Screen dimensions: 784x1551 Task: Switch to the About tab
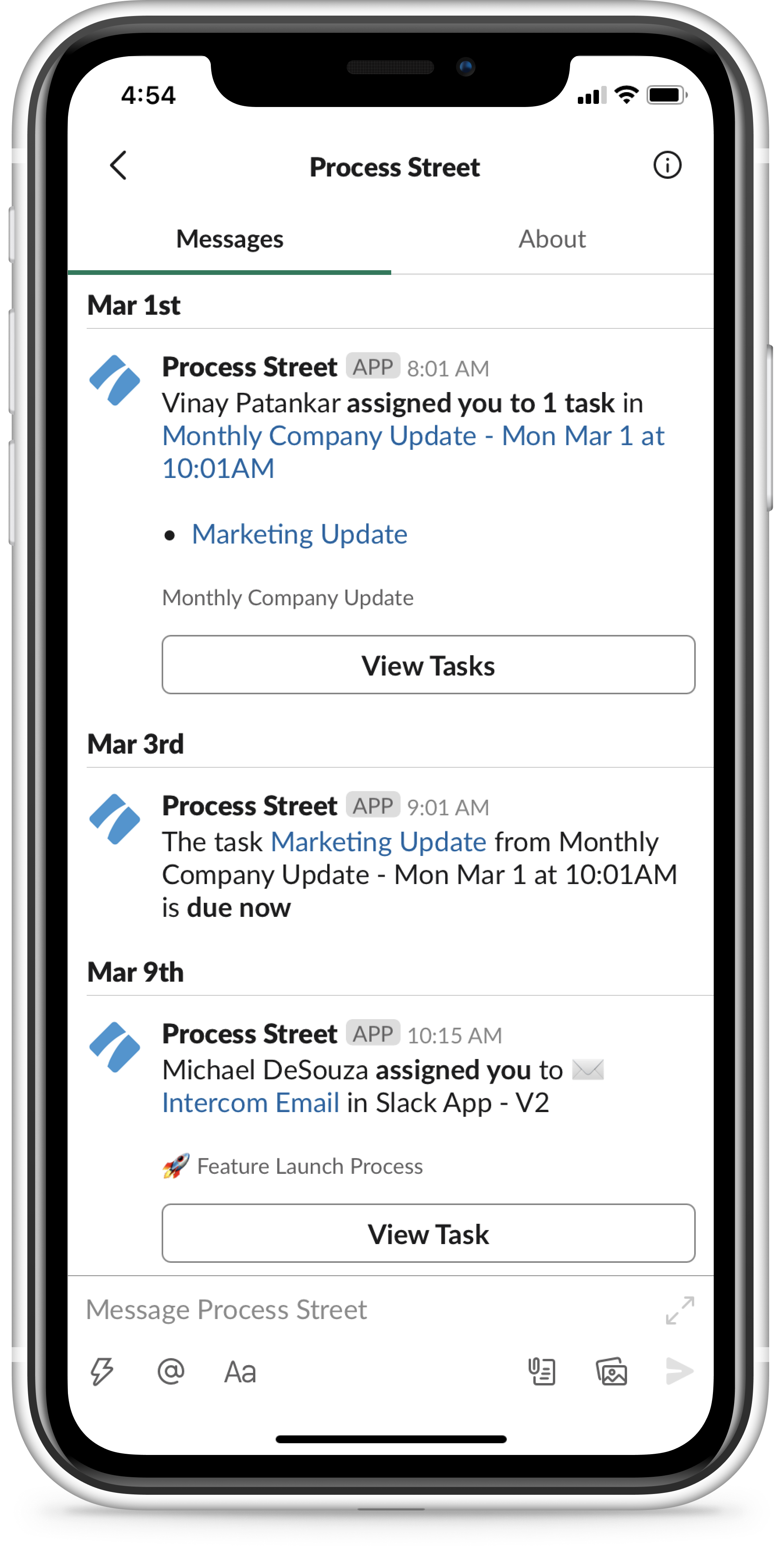(552, 240)
